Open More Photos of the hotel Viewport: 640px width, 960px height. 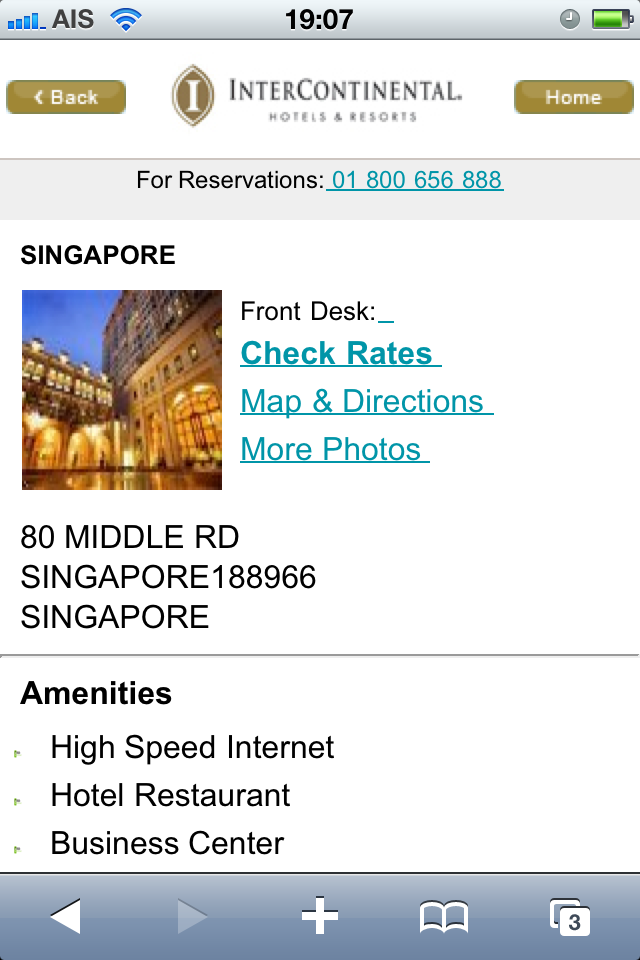pyautogui.click(x=332, y=450)
